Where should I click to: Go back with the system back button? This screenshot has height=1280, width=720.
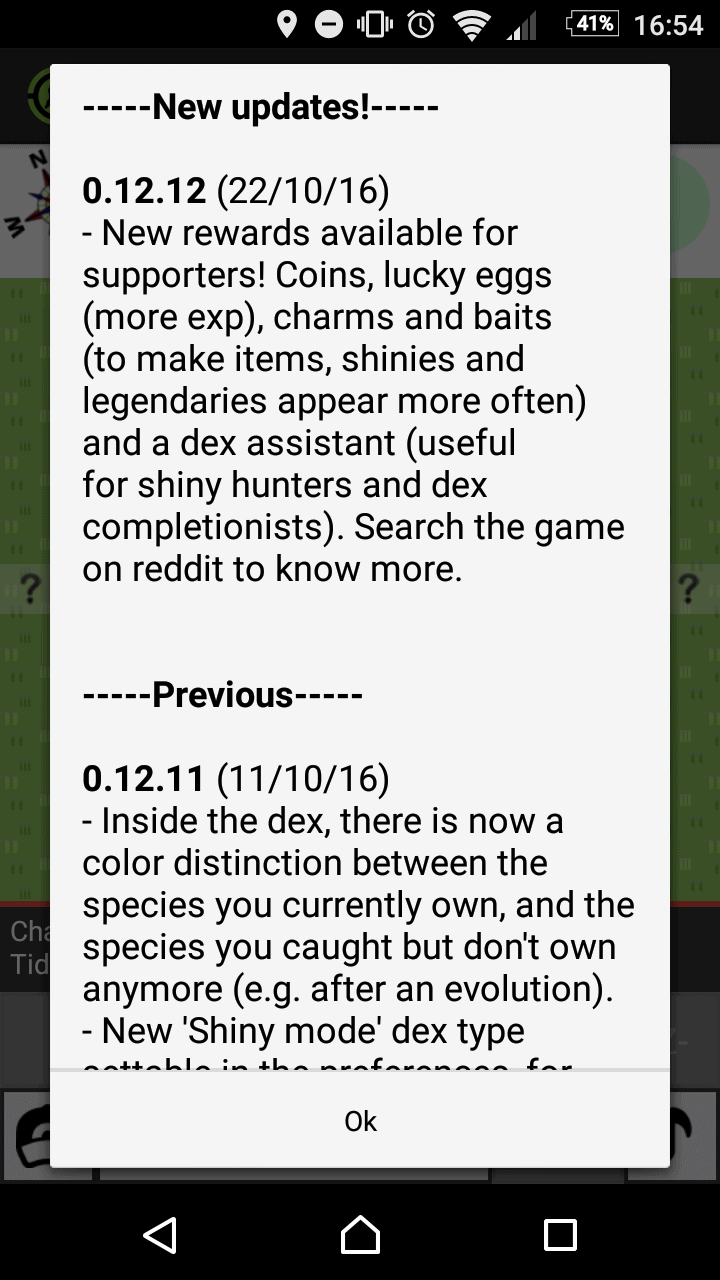click(x=160, y=1235)
